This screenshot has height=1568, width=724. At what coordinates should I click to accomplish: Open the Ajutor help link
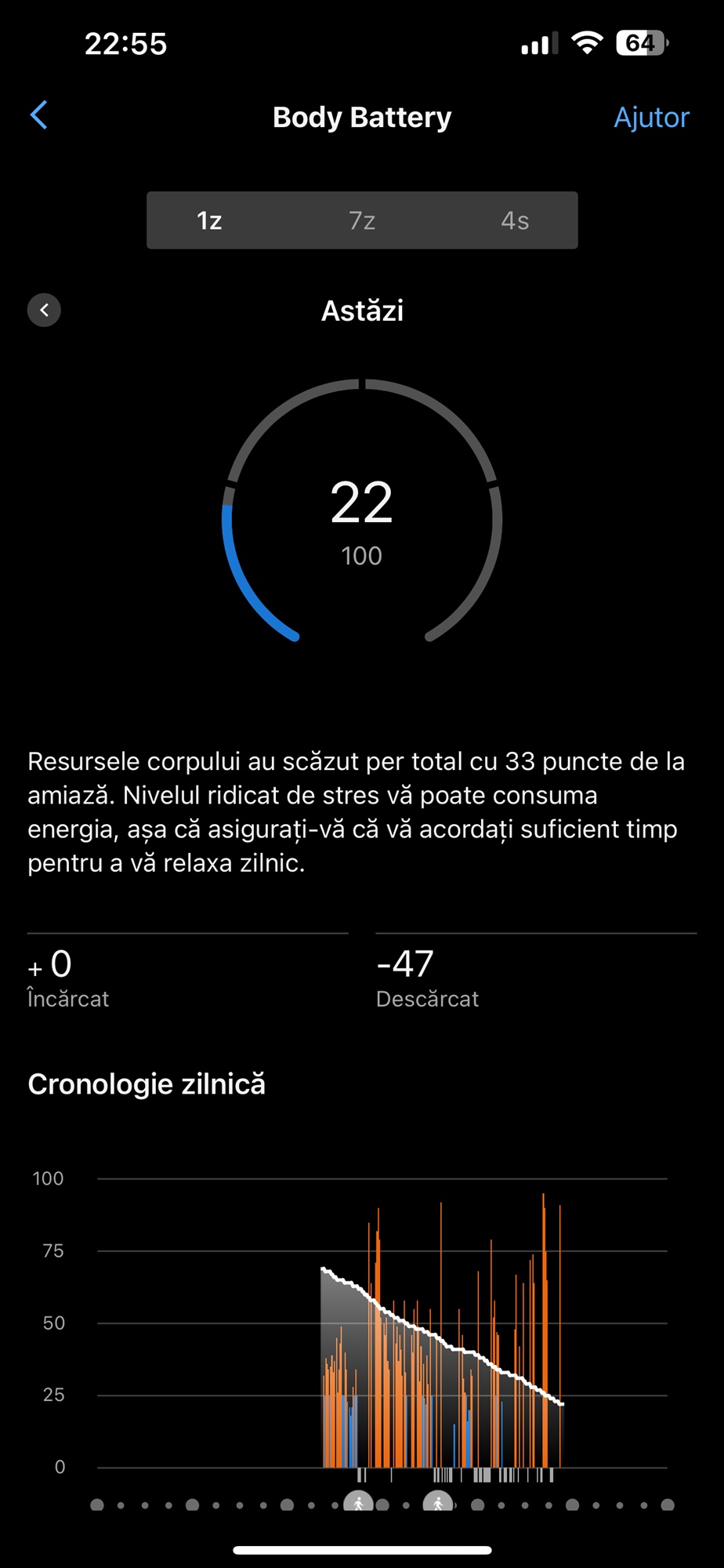(x=651, y=118)
